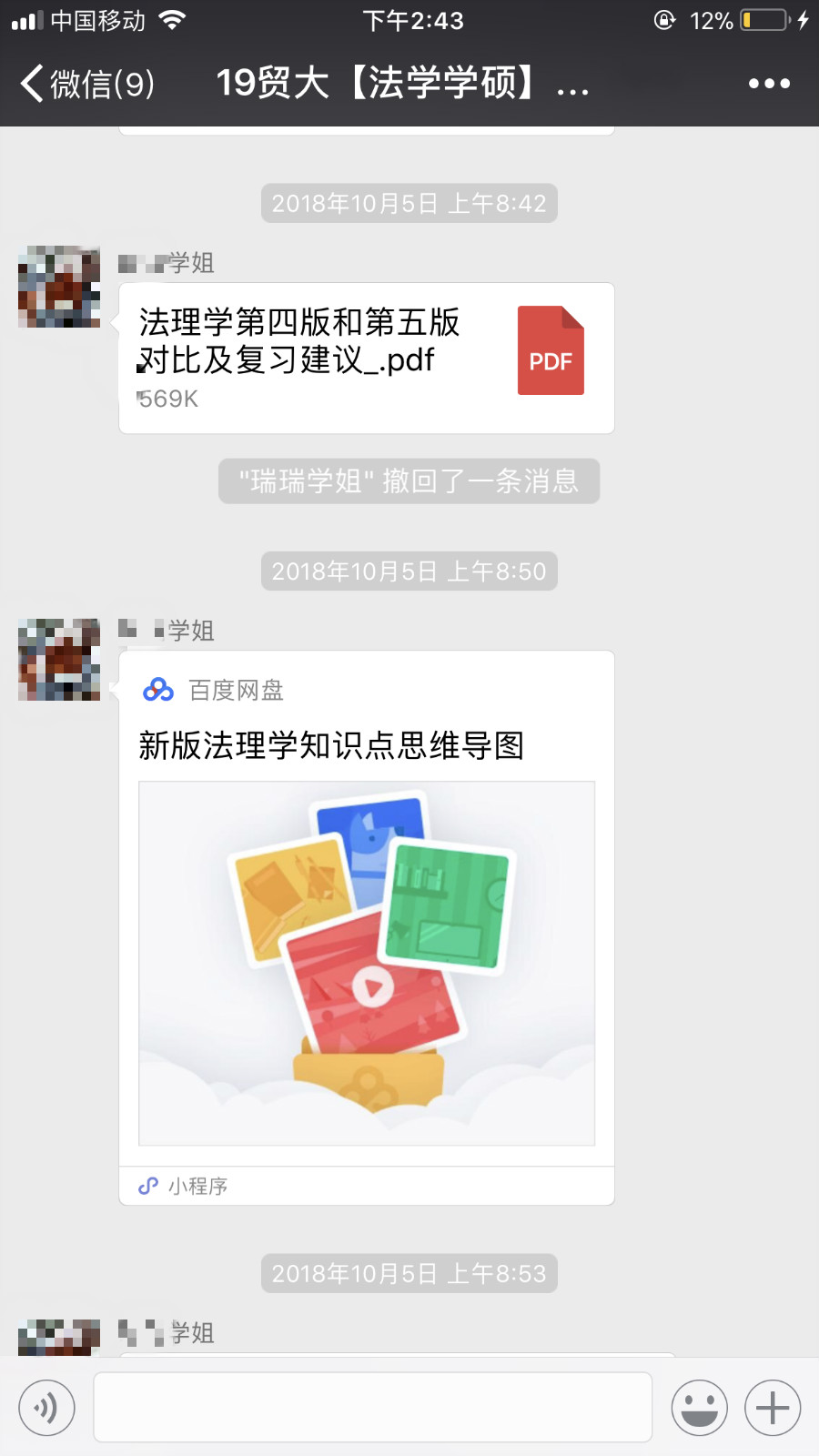Image resolution: width=819 pixels, height=1456 pixels.
Task: Go back to the WeChat chat list
Action: click(86, 84)
